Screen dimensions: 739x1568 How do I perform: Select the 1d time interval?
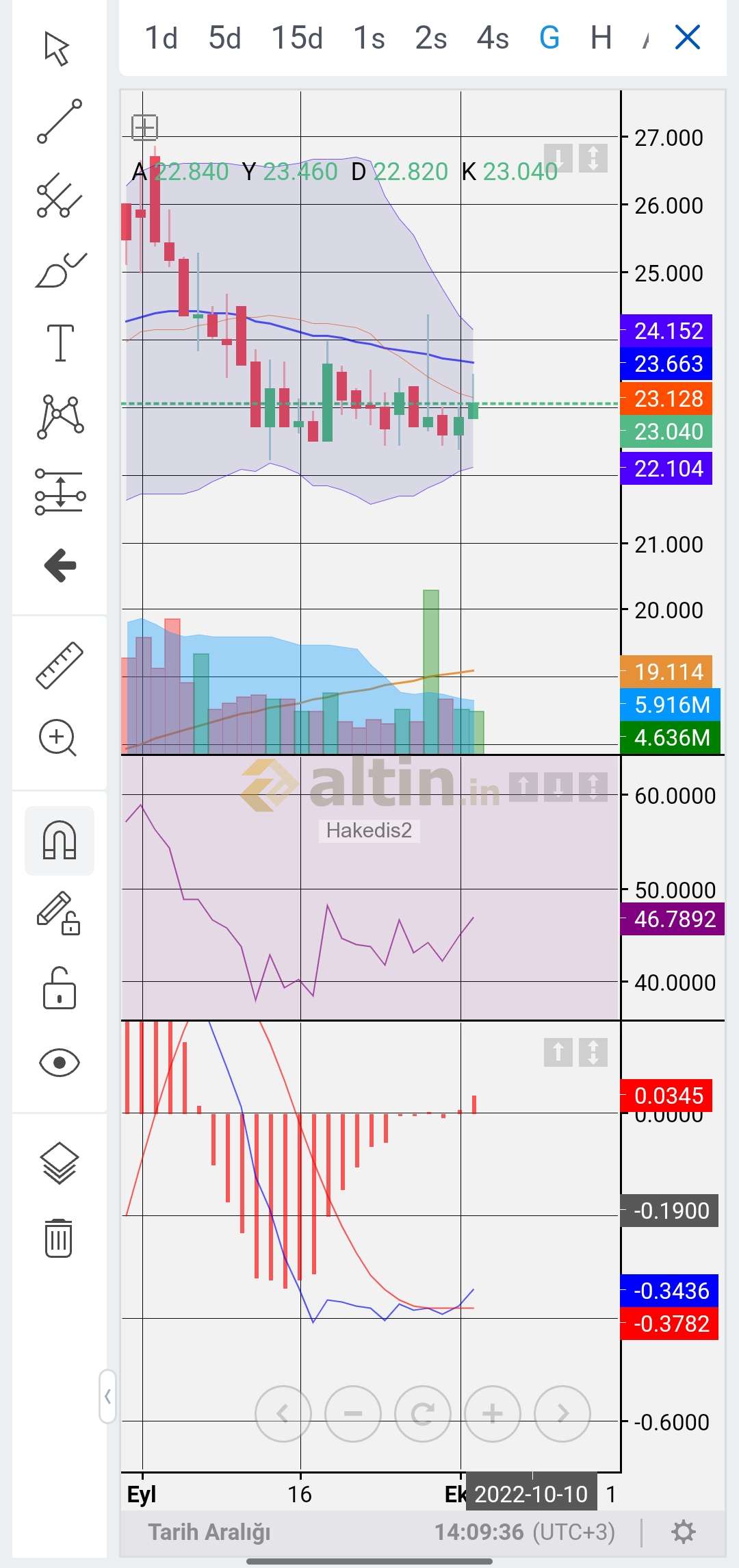coord(161,38)
